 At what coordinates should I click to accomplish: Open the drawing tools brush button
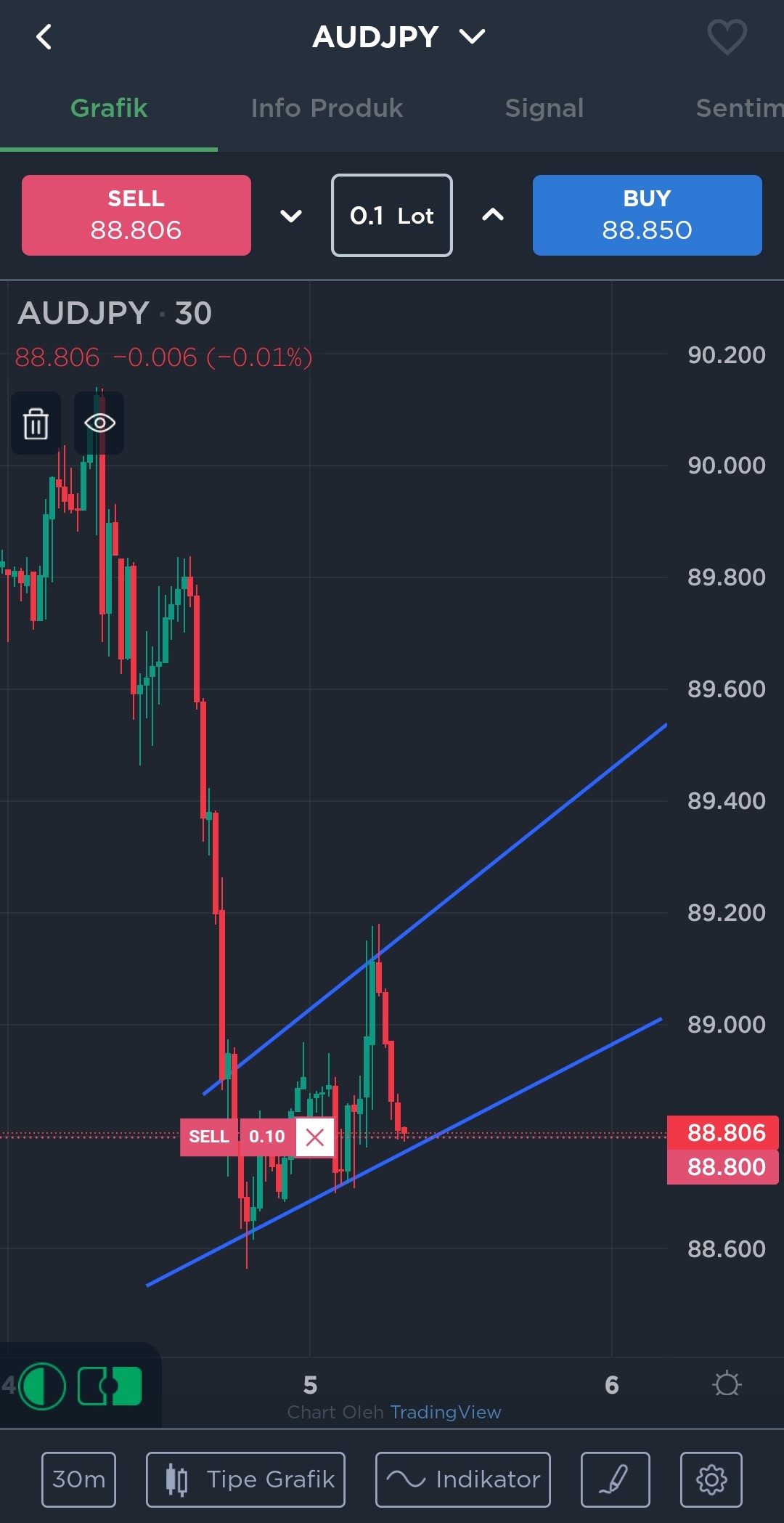click(x=615, y=1479)
